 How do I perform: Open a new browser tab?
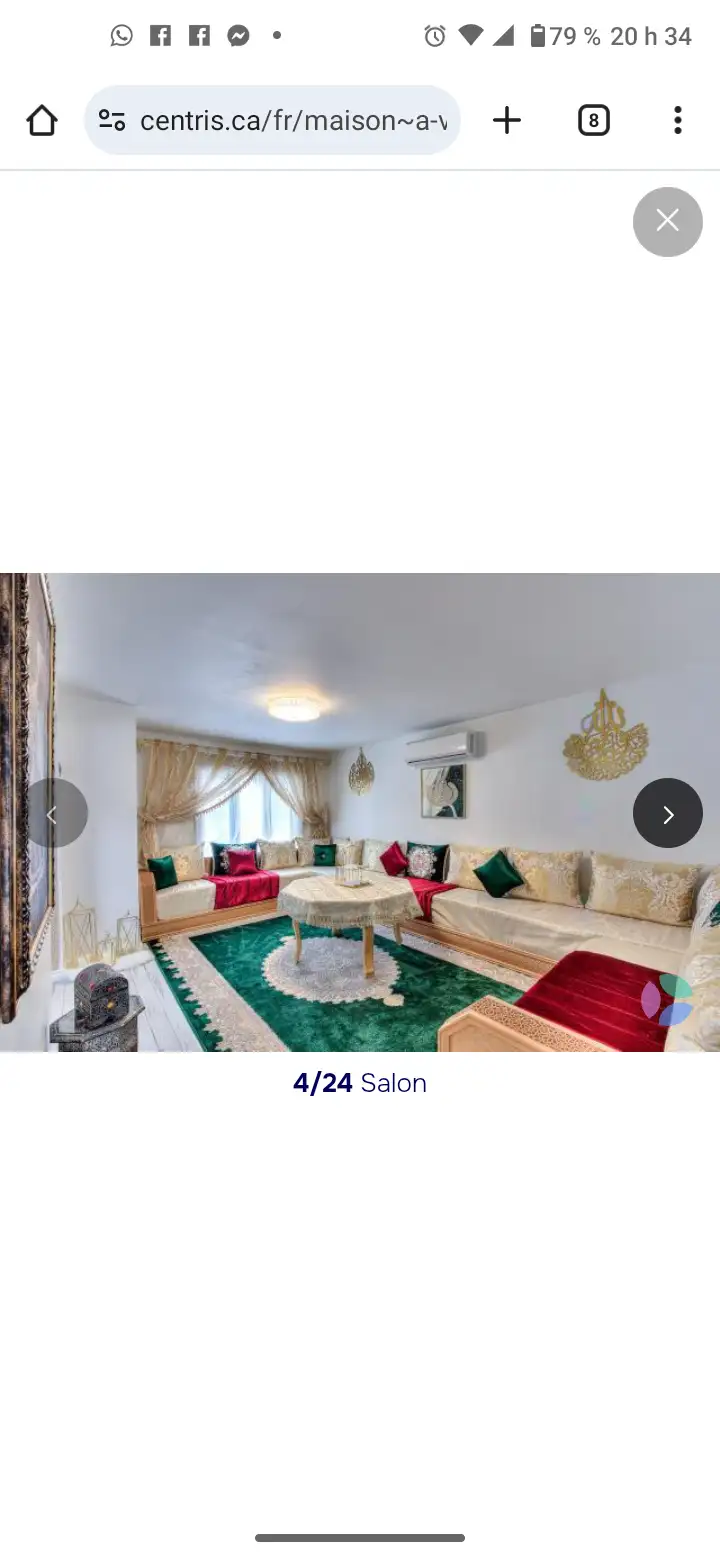(507, 121)
